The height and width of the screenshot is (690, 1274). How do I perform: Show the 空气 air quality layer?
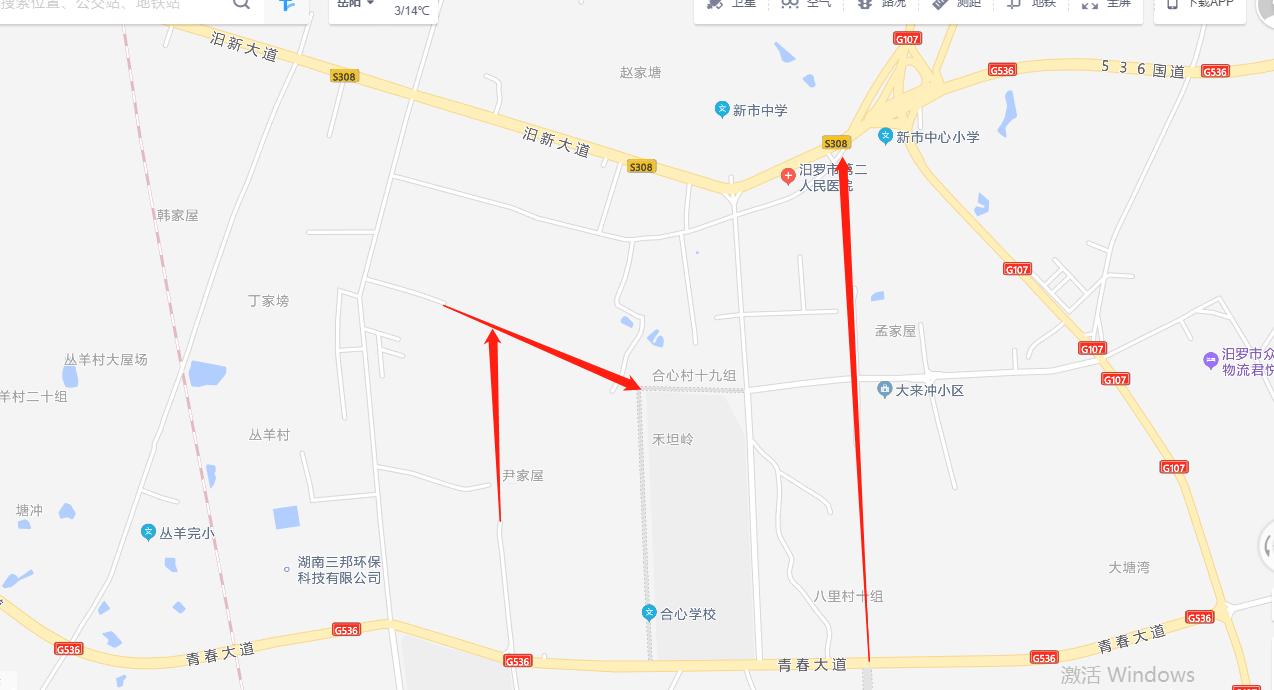point(806,5)
